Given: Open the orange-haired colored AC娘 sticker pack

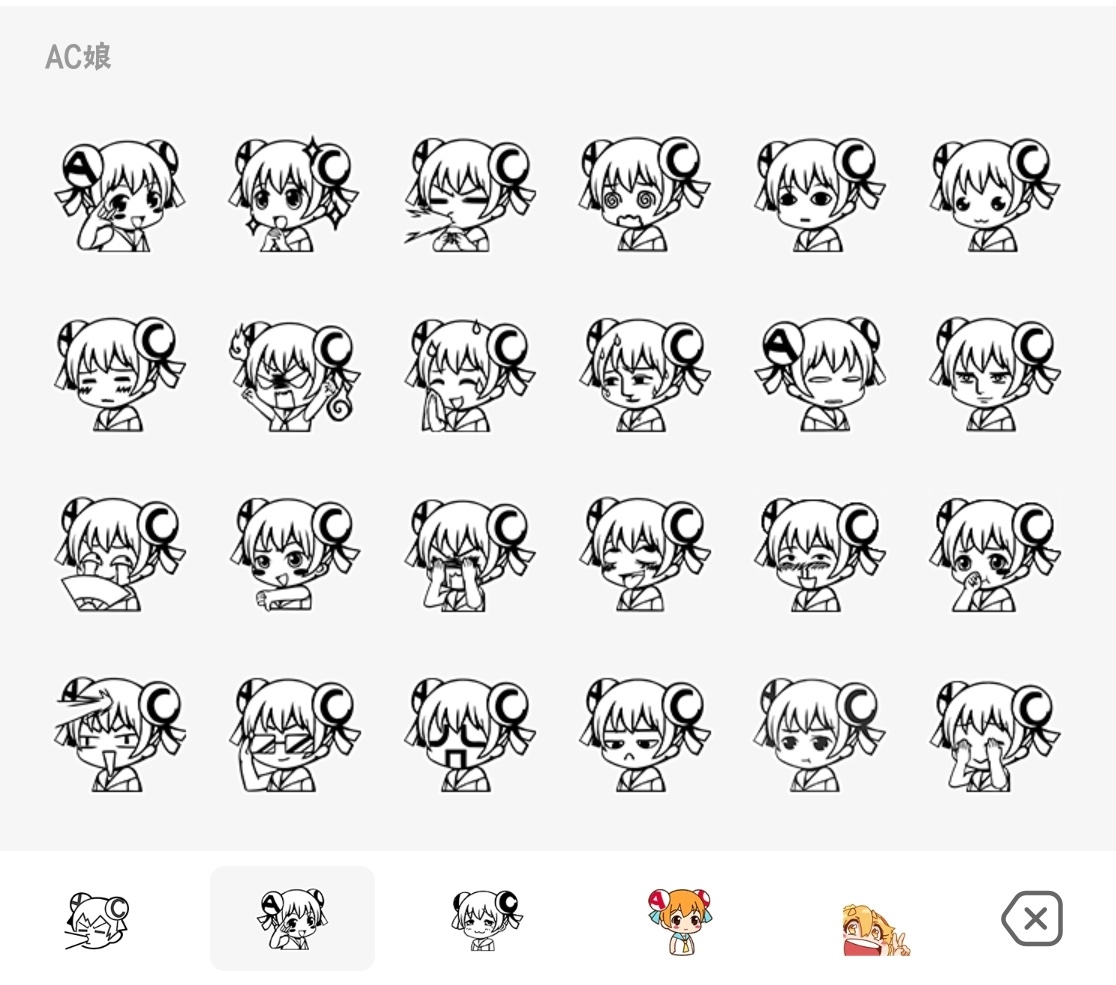Looking at the screenshot, I should [x=680, y=920].
